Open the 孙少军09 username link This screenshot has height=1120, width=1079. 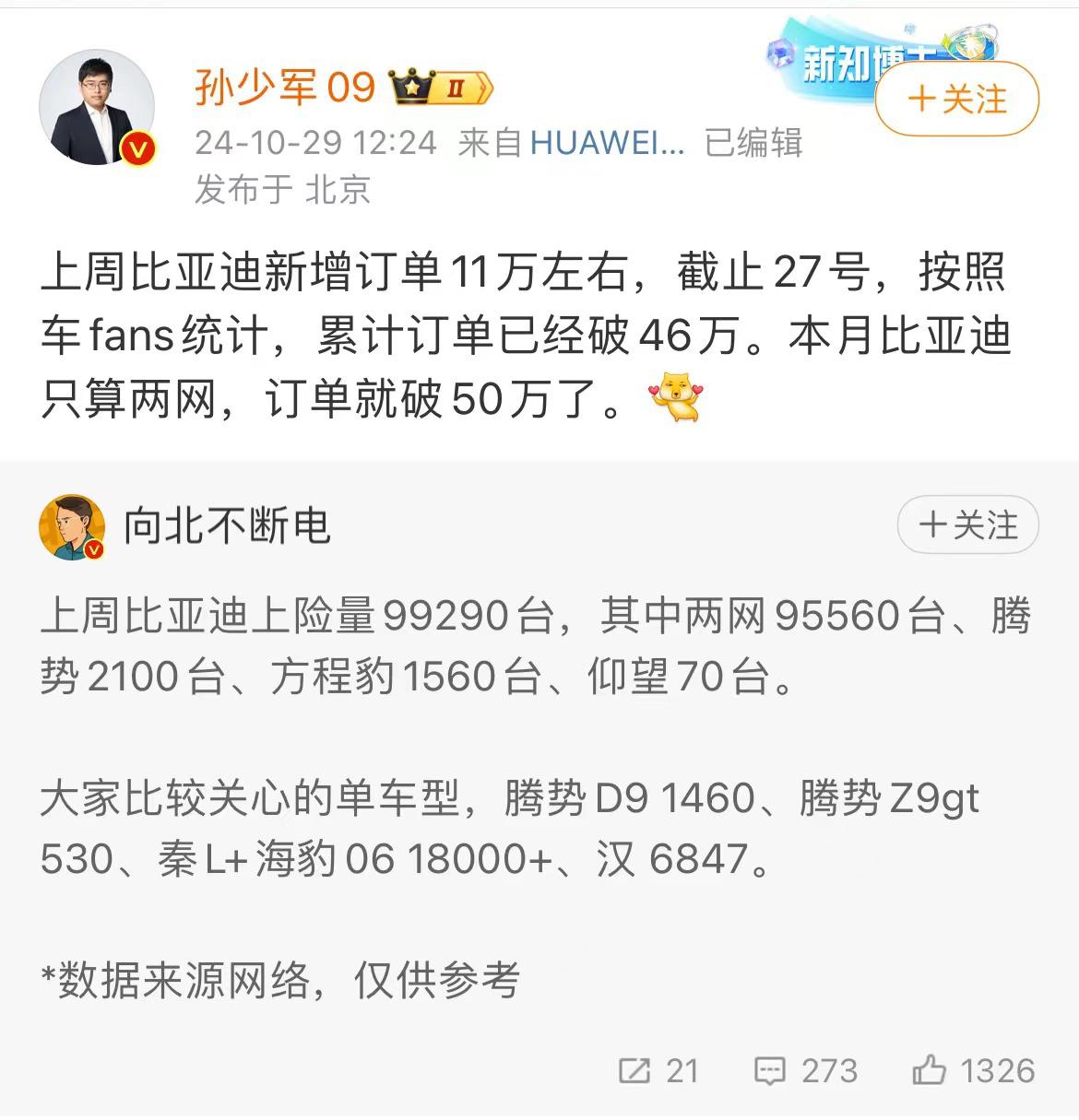(284, 88)
